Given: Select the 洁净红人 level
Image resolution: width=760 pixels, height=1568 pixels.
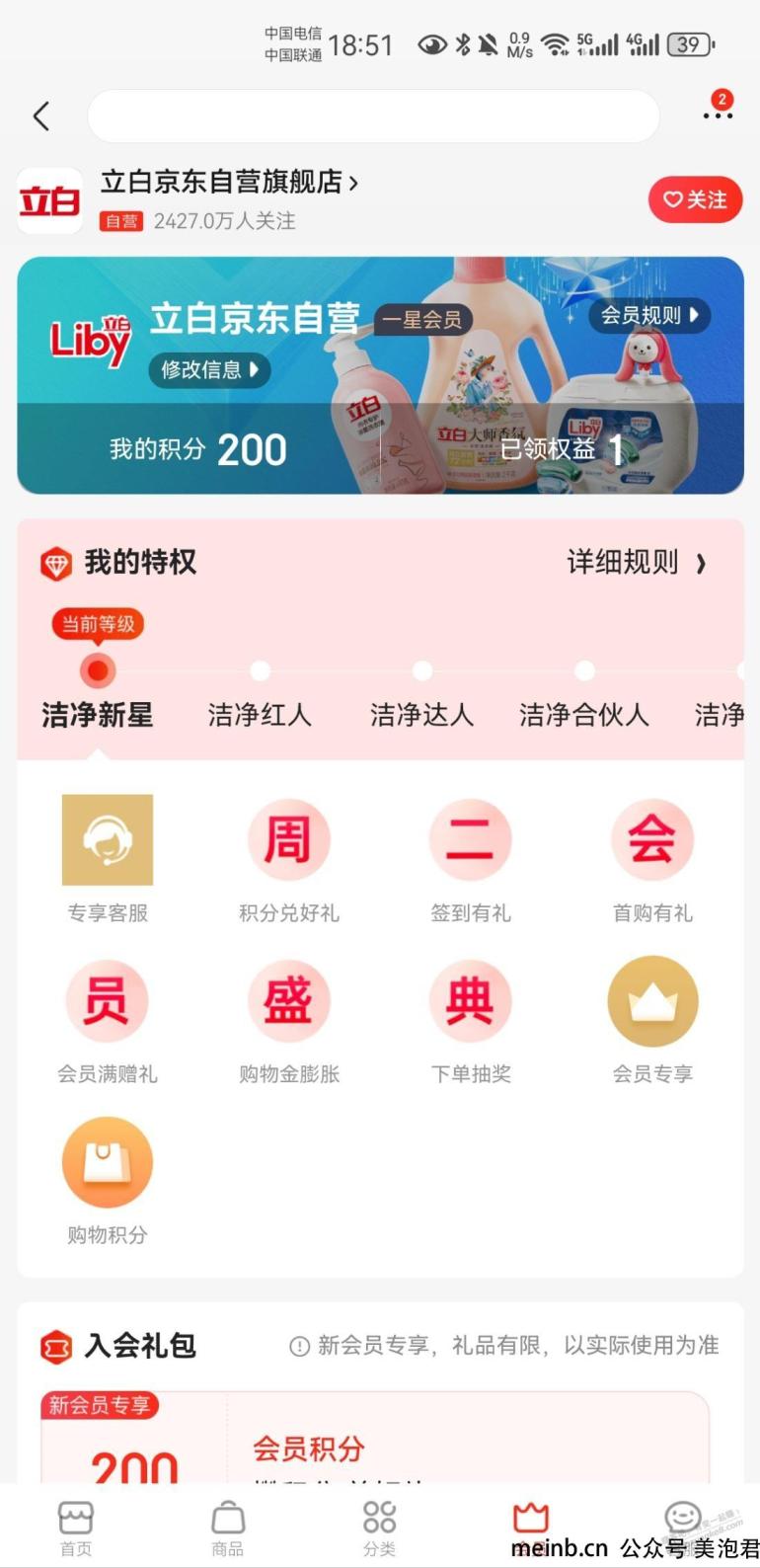Looking at the screenshot, I should pos(260,714).
